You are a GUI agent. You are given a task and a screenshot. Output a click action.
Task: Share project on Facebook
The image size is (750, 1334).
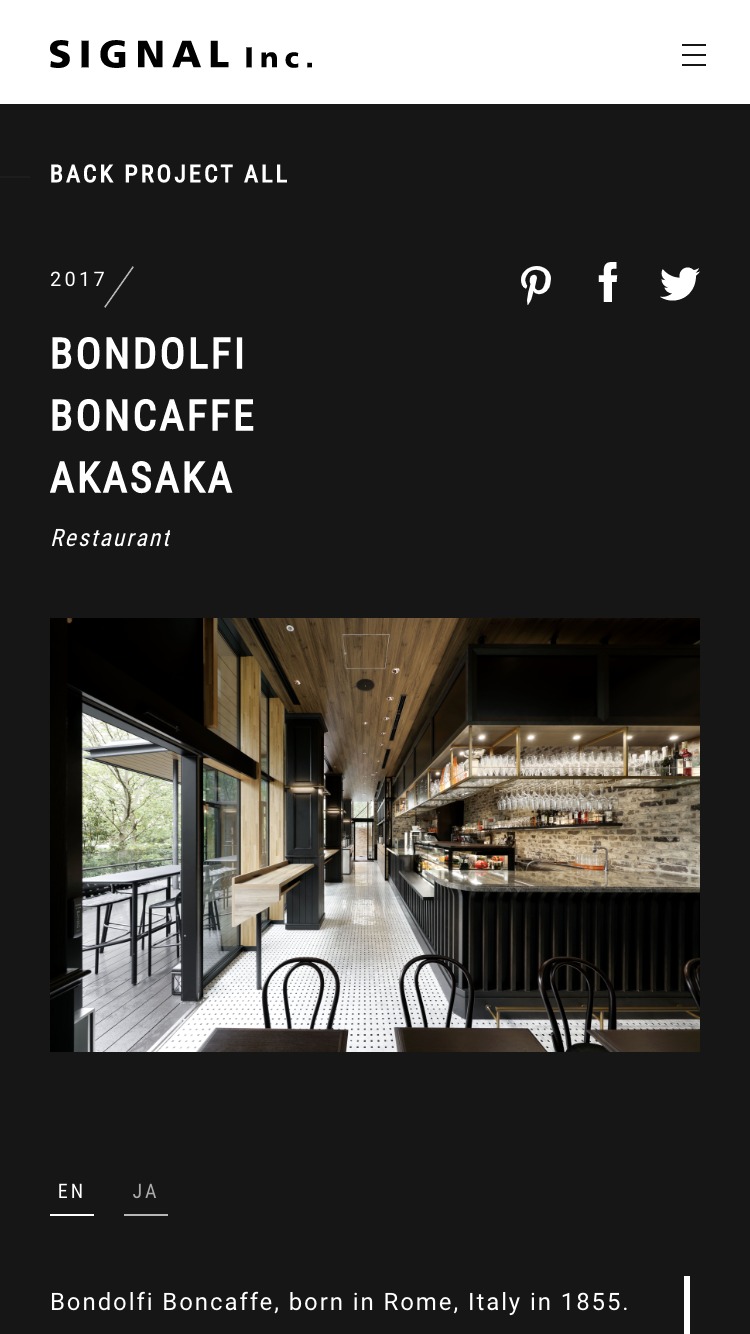608,283
